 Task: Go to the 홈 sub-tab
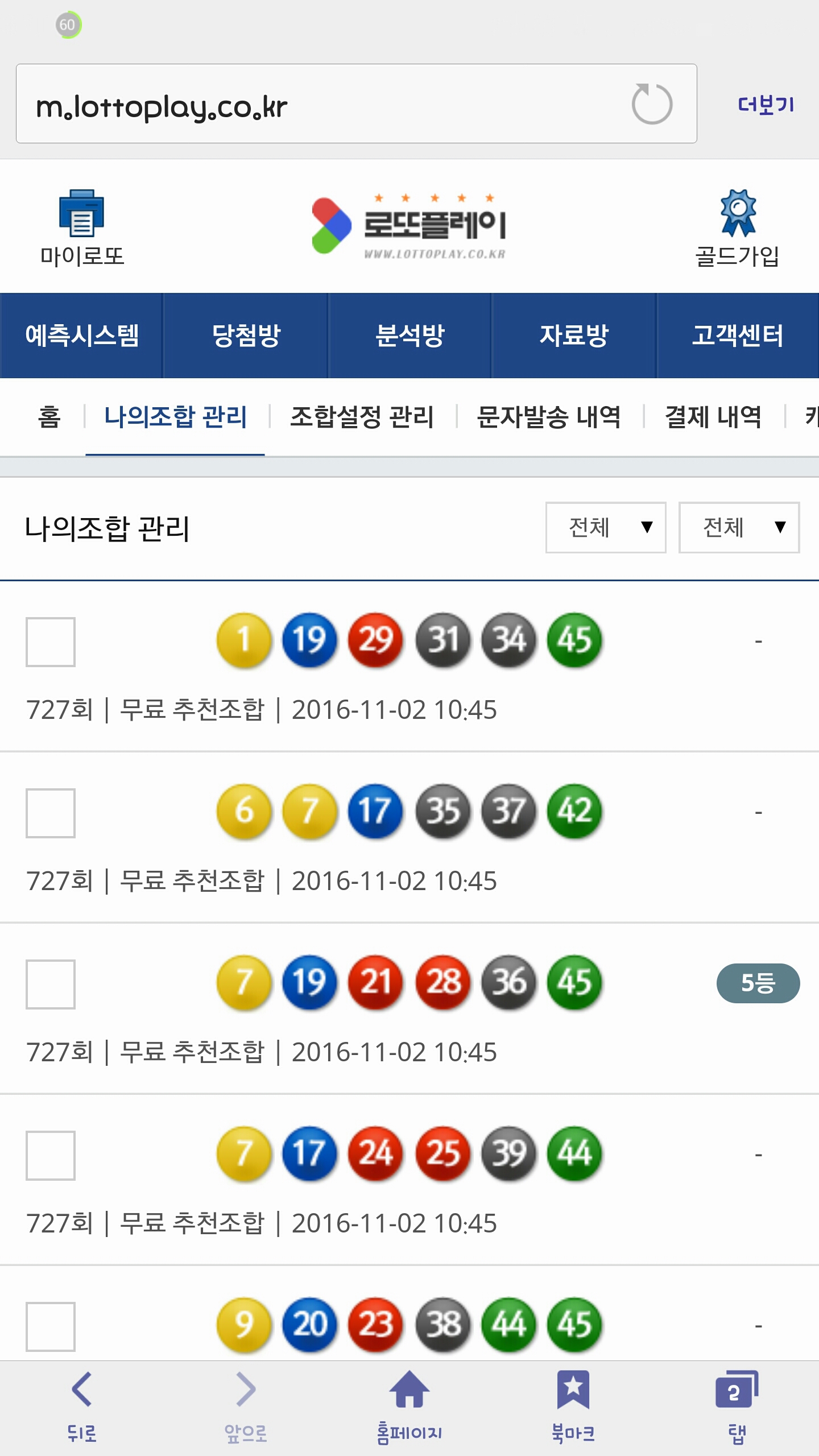coord(49,417)
